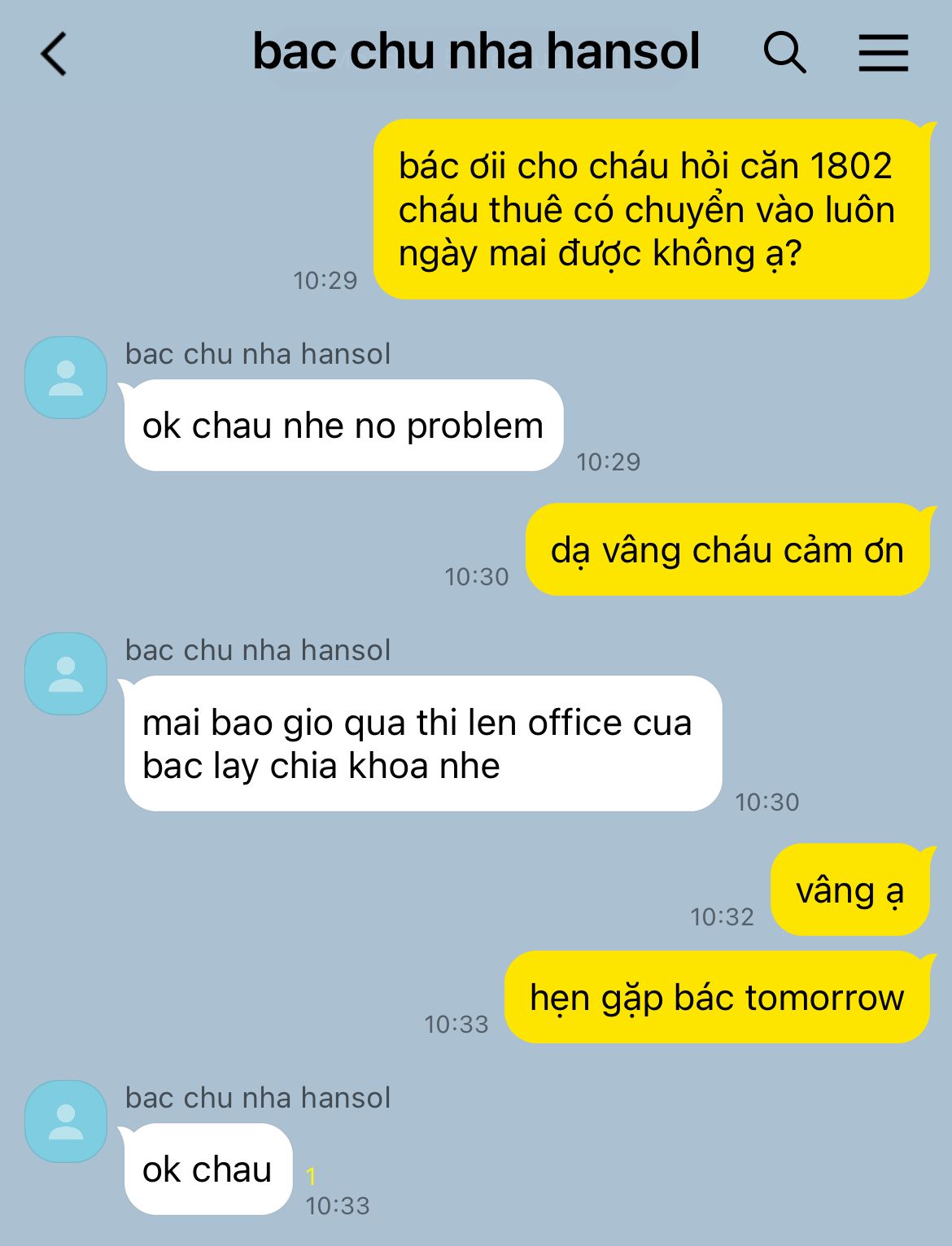The image size is (952, 1246).
Task: View profile from avatar beside "ok chau"
Action: pos(66,1121)
